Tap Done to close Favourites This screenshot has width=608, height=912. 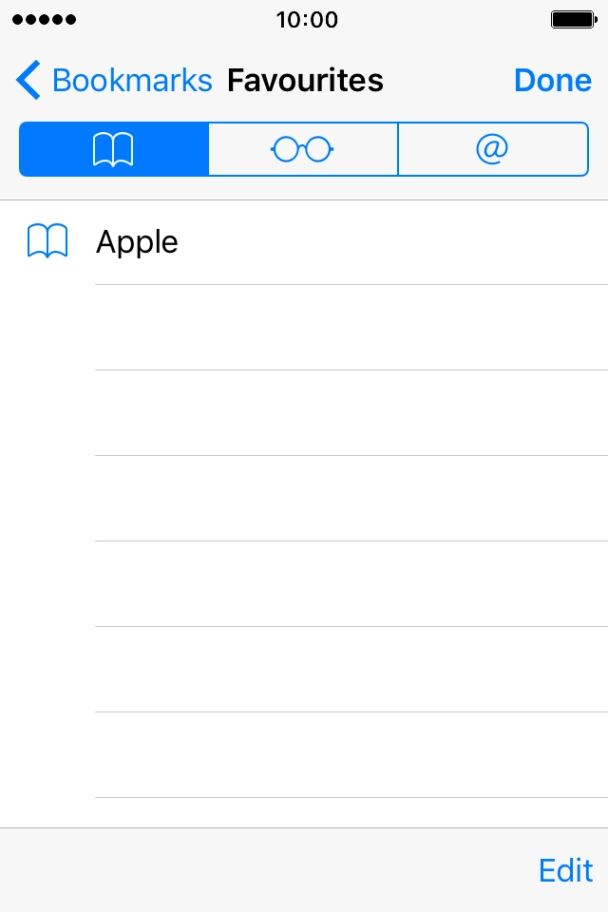point(552,80)
